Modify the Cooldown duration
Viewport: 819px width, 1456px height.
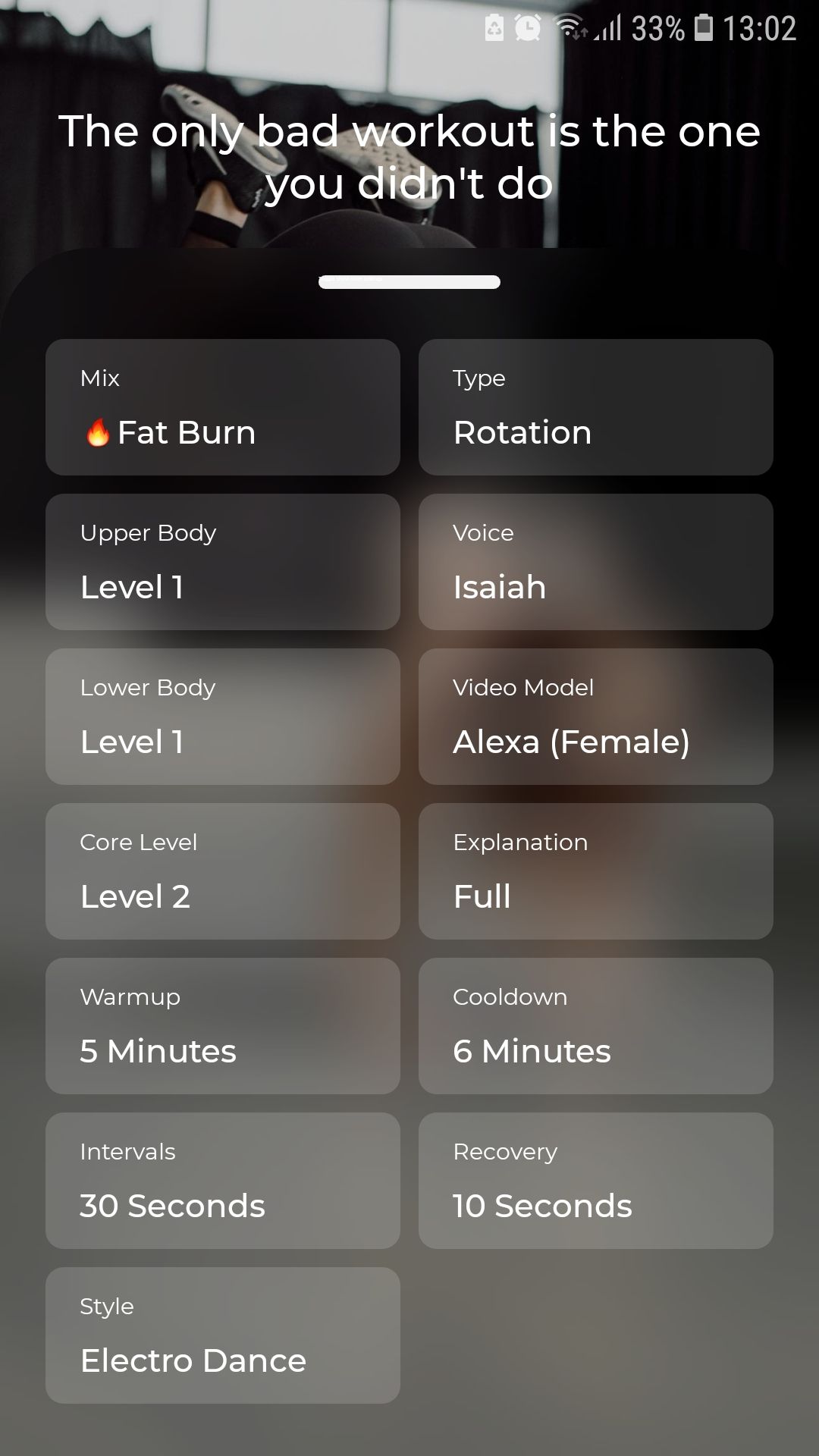tap(596, 1026)
